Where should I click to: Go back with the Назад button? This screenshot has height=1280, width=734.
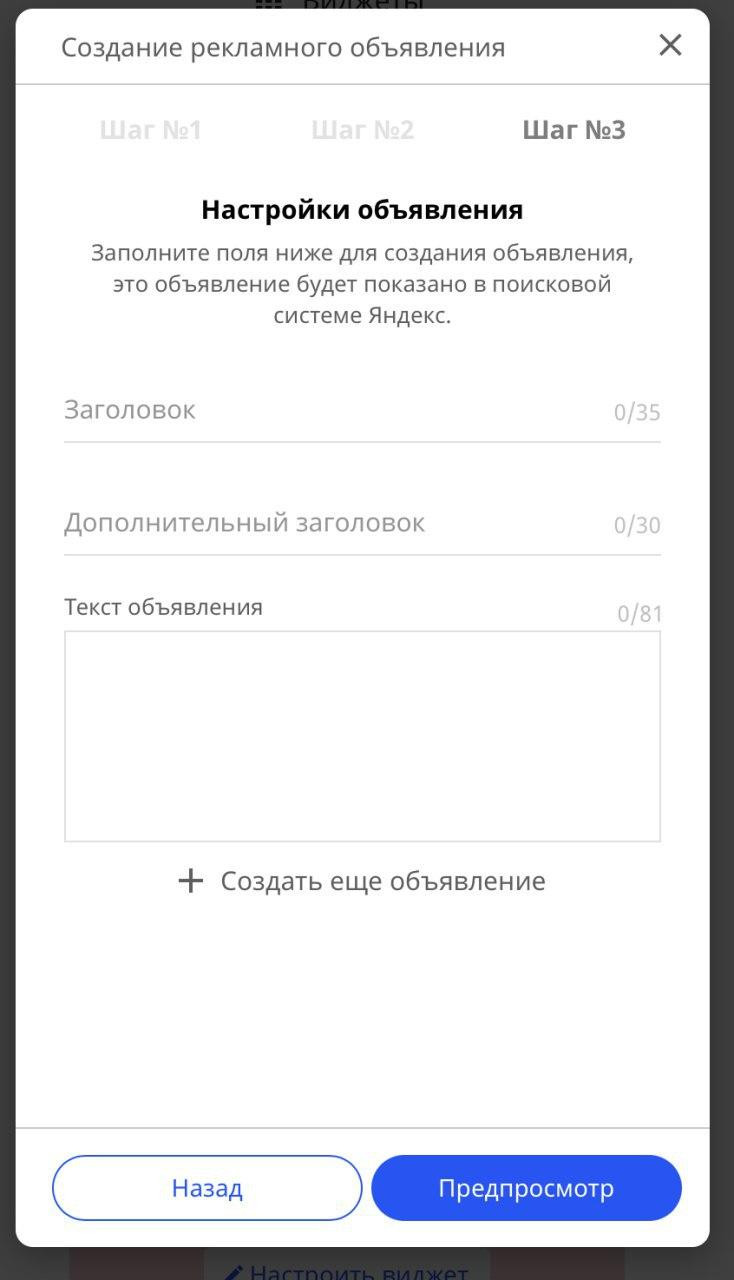tap(207, 1188)
